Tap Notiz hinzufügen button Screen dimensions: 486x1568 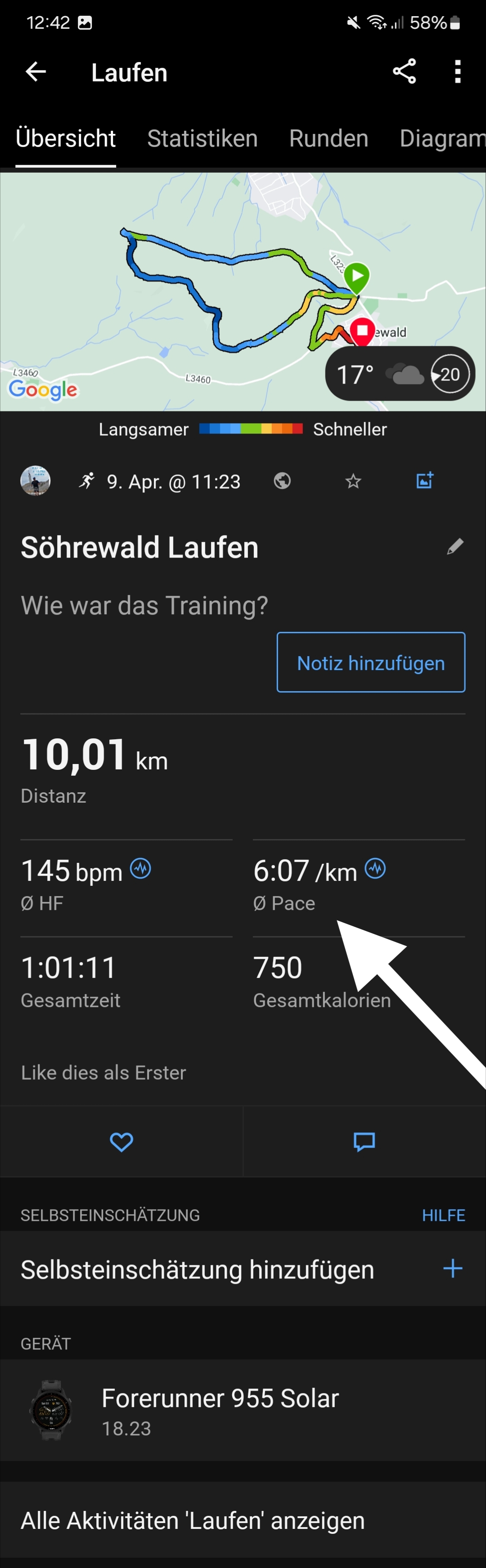(x=370, y=662)
